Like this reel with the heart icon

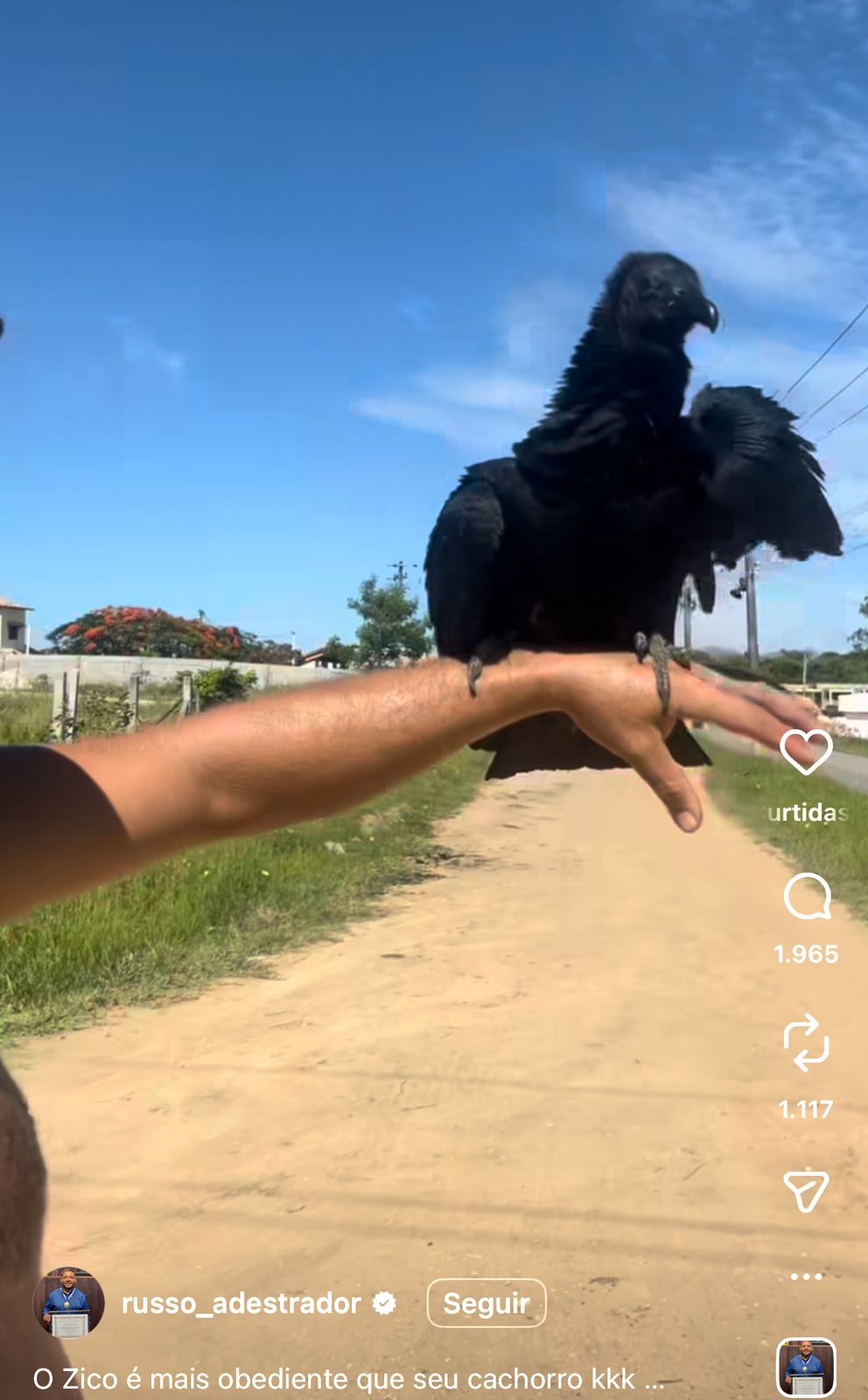click(x=805, y=752)
